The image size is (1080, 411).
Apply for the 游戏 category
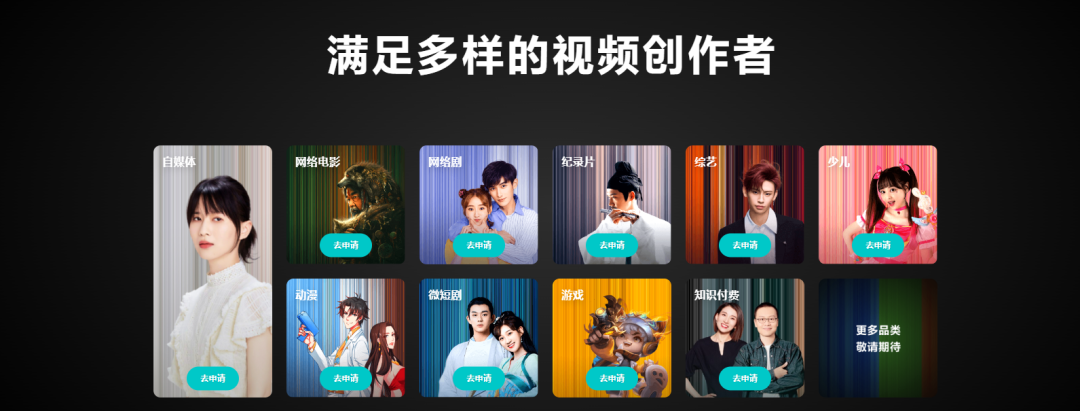612,379
